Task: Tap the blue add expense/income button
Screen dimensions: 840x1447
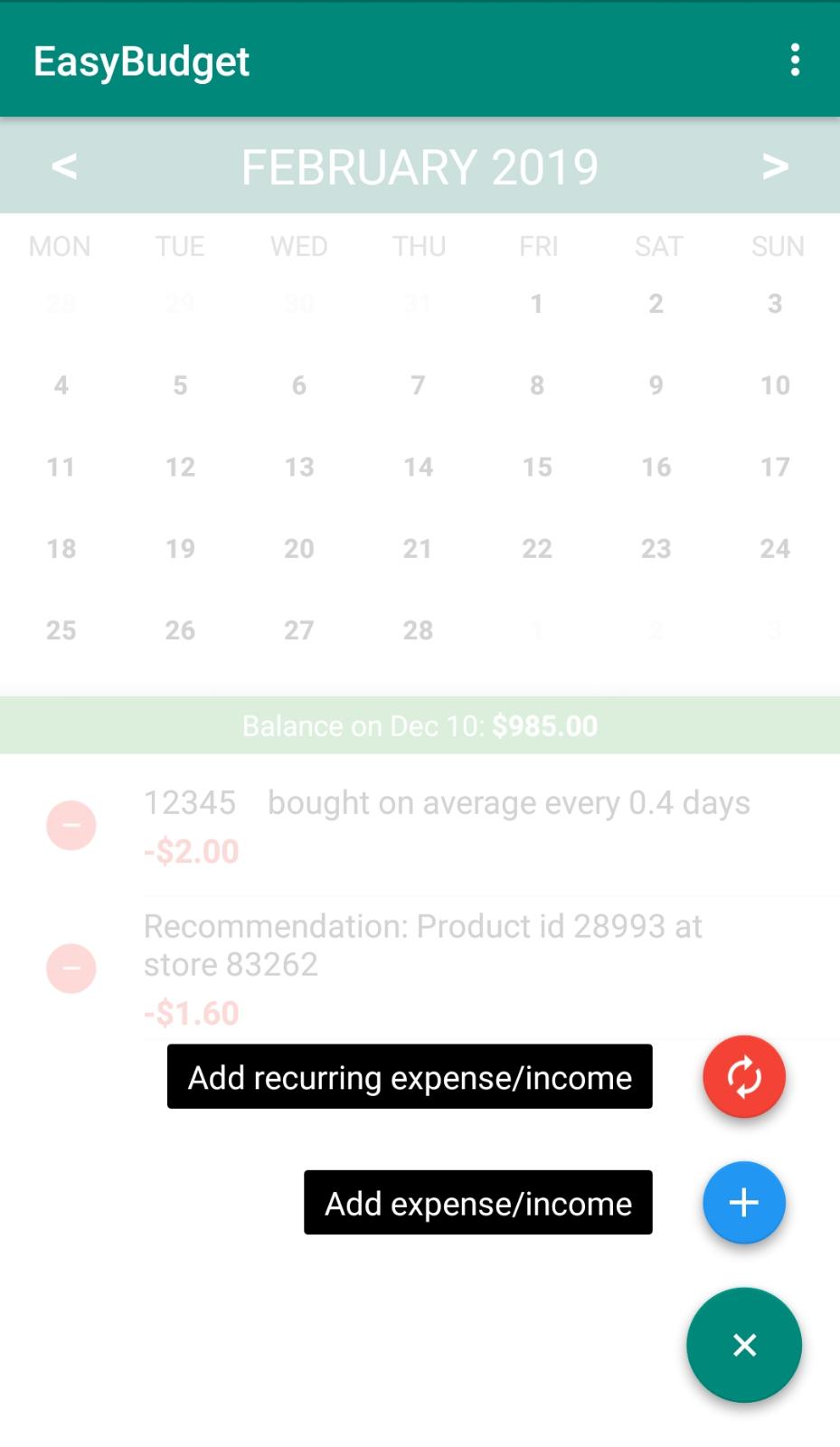Action: 743,1203
